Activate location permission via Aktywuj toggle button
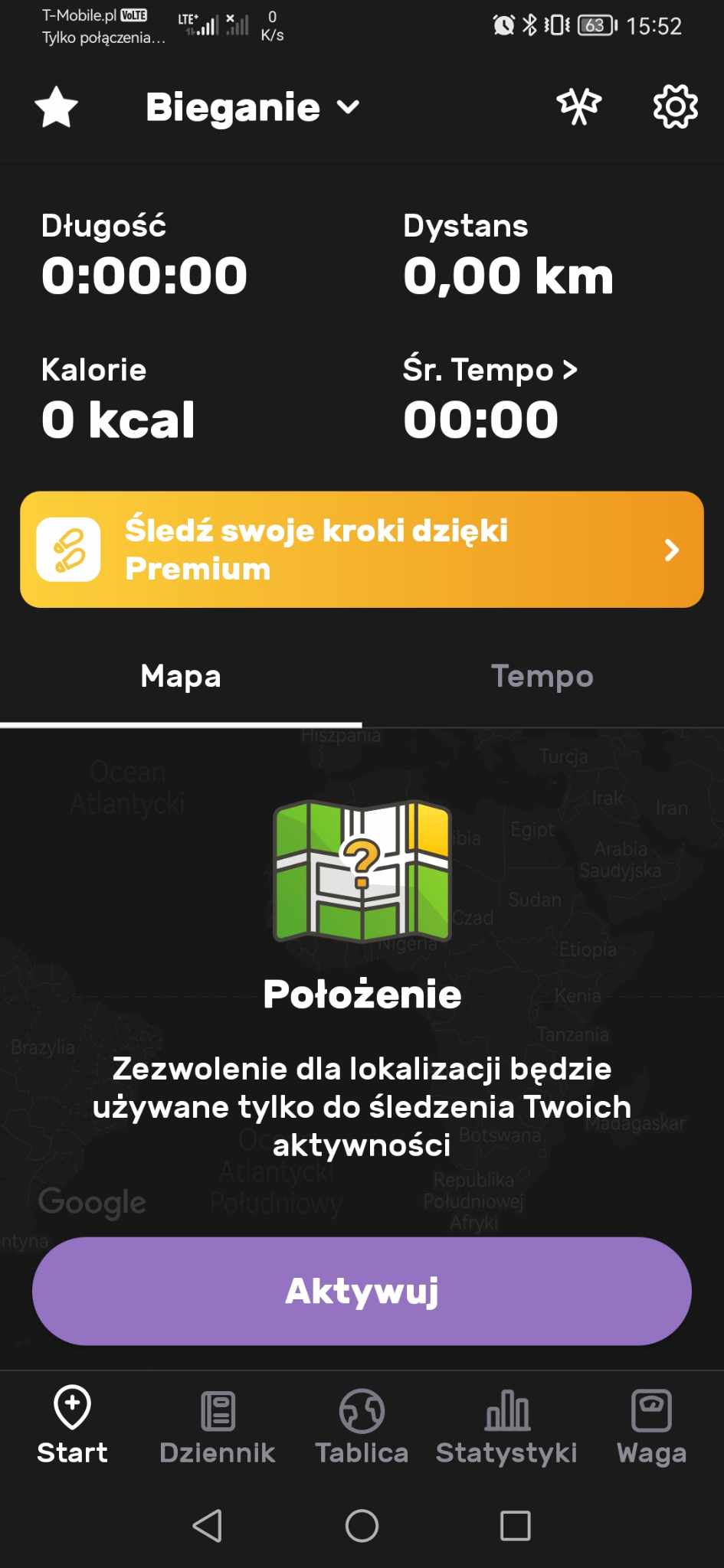 coord(362,1292)
